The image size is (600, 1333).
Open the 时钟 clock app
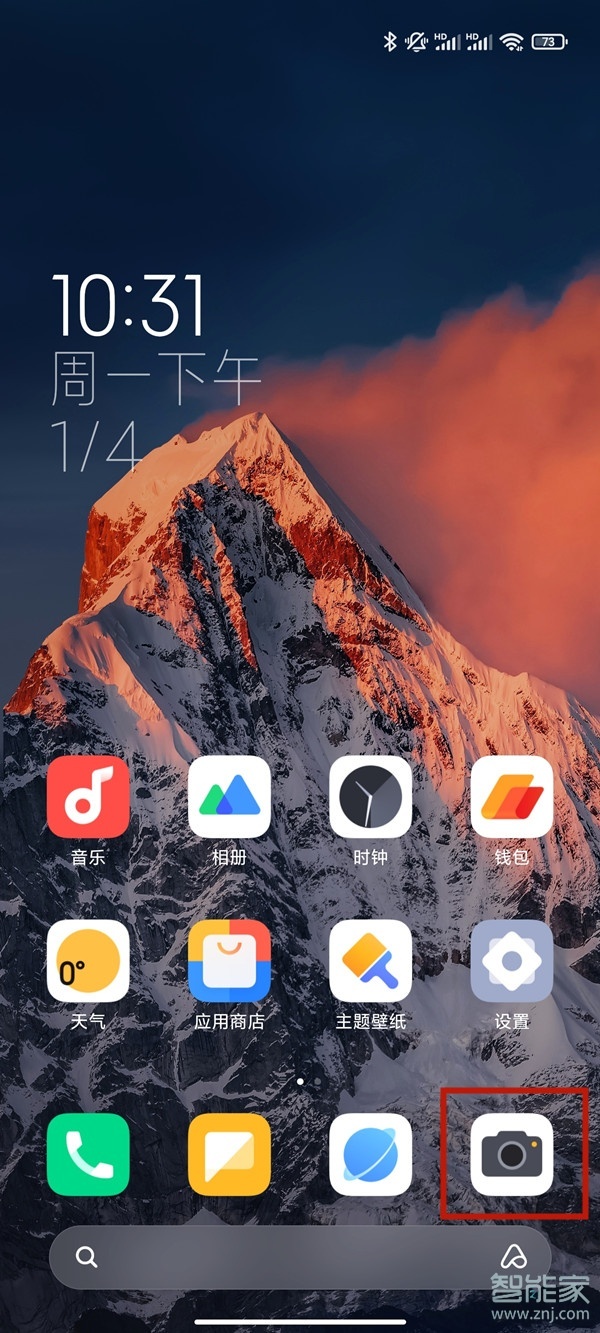point(370,796)
